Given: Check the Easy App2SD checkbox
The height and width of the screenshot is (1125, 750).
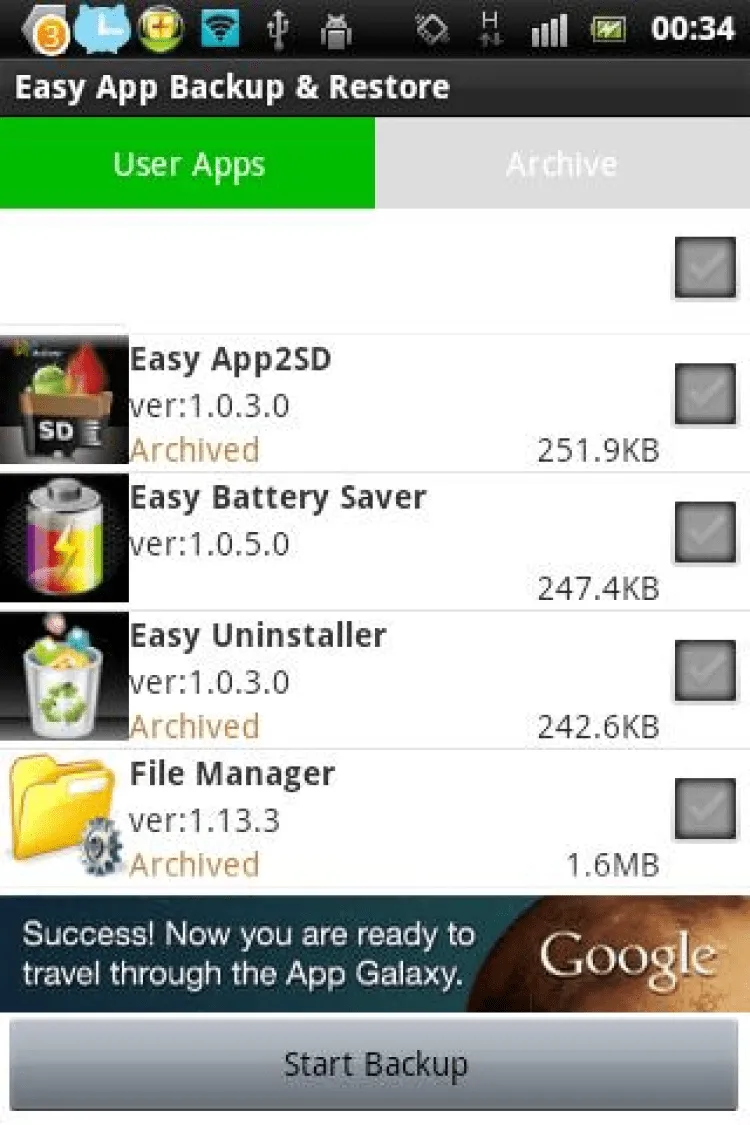Looking at the screenshot, I should click(705, 395).
